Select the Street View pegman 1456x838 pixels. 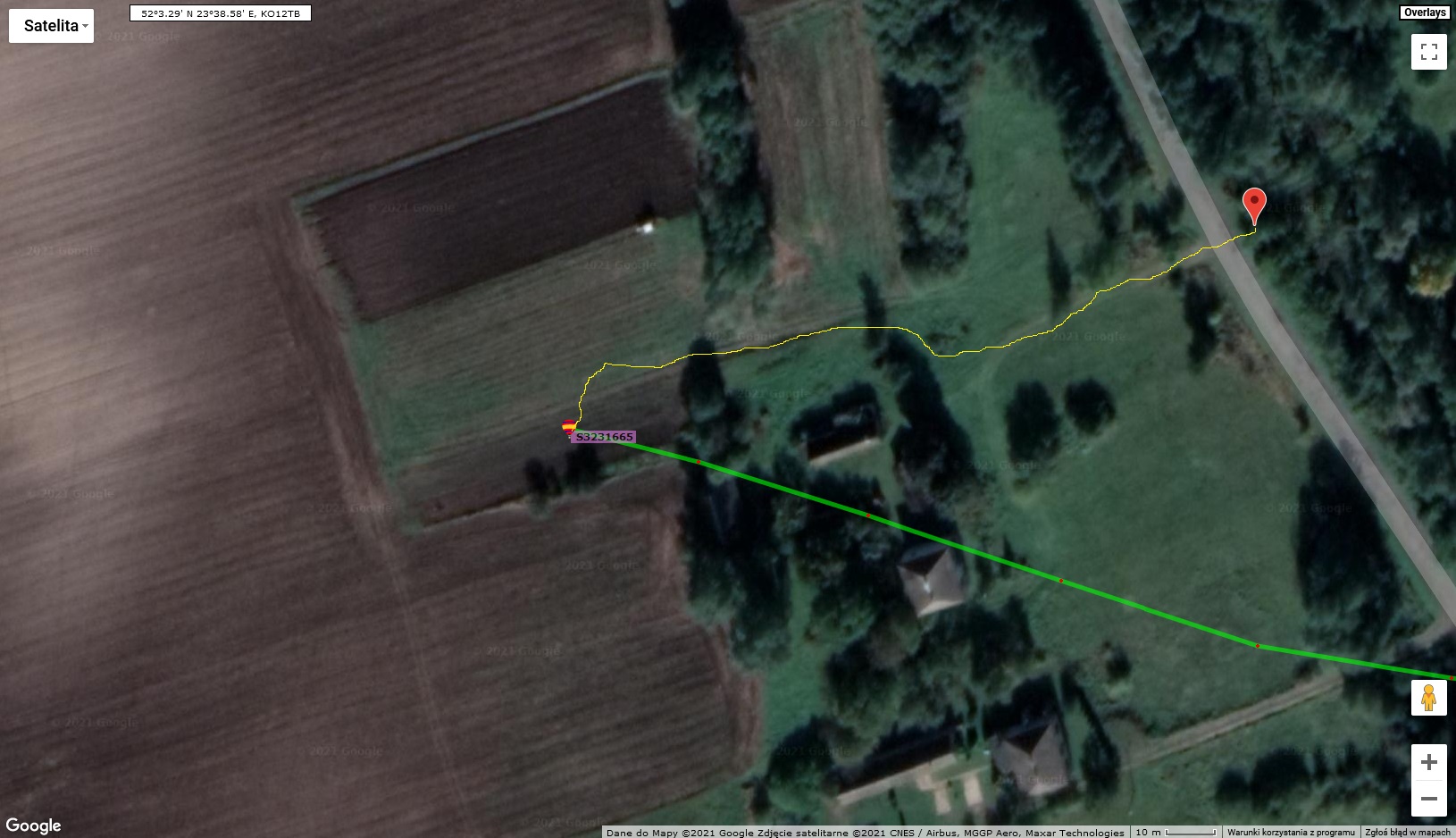pos(1428,698)
